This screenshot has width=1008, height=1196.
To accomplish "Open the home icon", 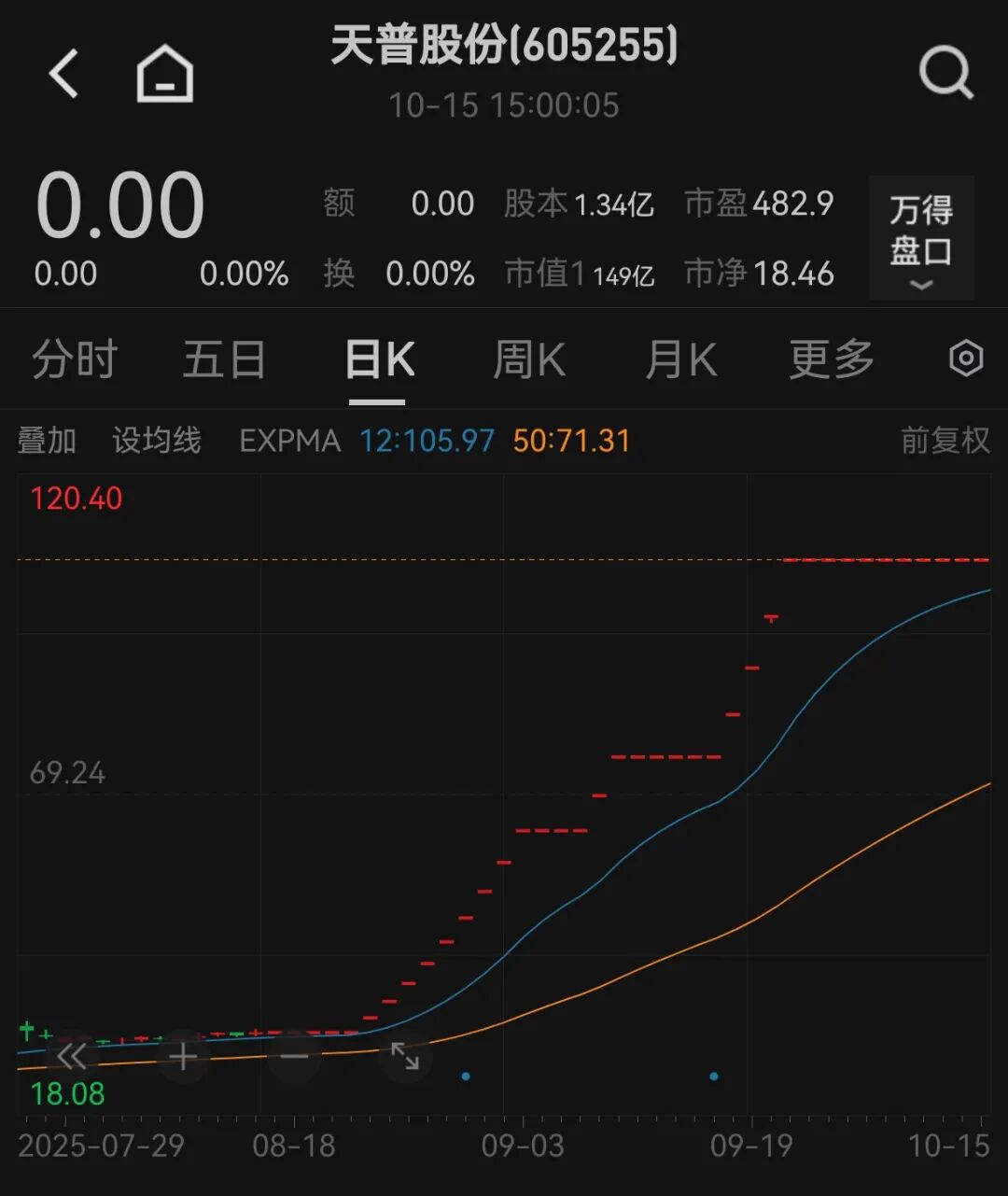I will click(164, 74).
